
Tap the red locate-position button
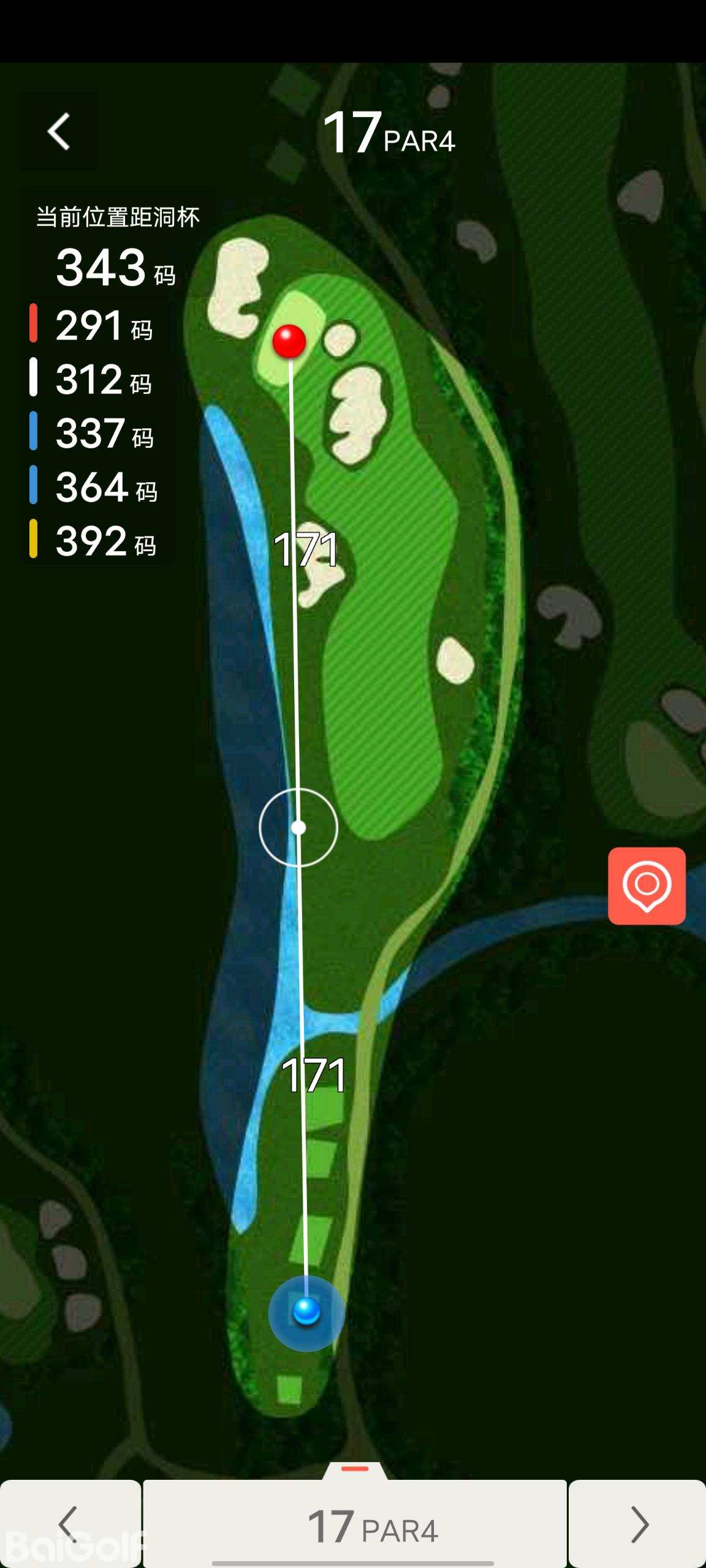[647, 886]
